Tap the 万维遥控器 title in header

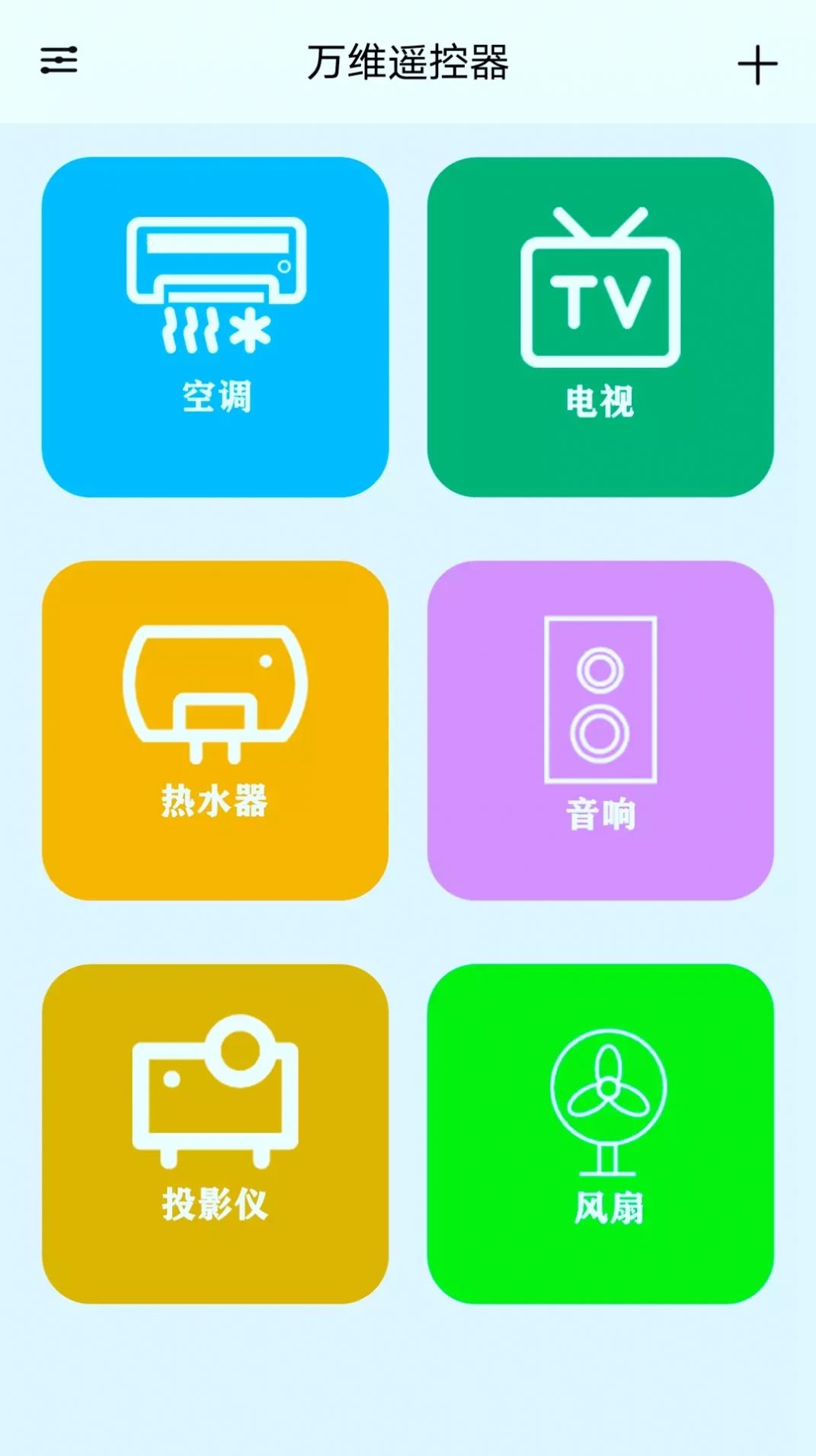(408, 62)
